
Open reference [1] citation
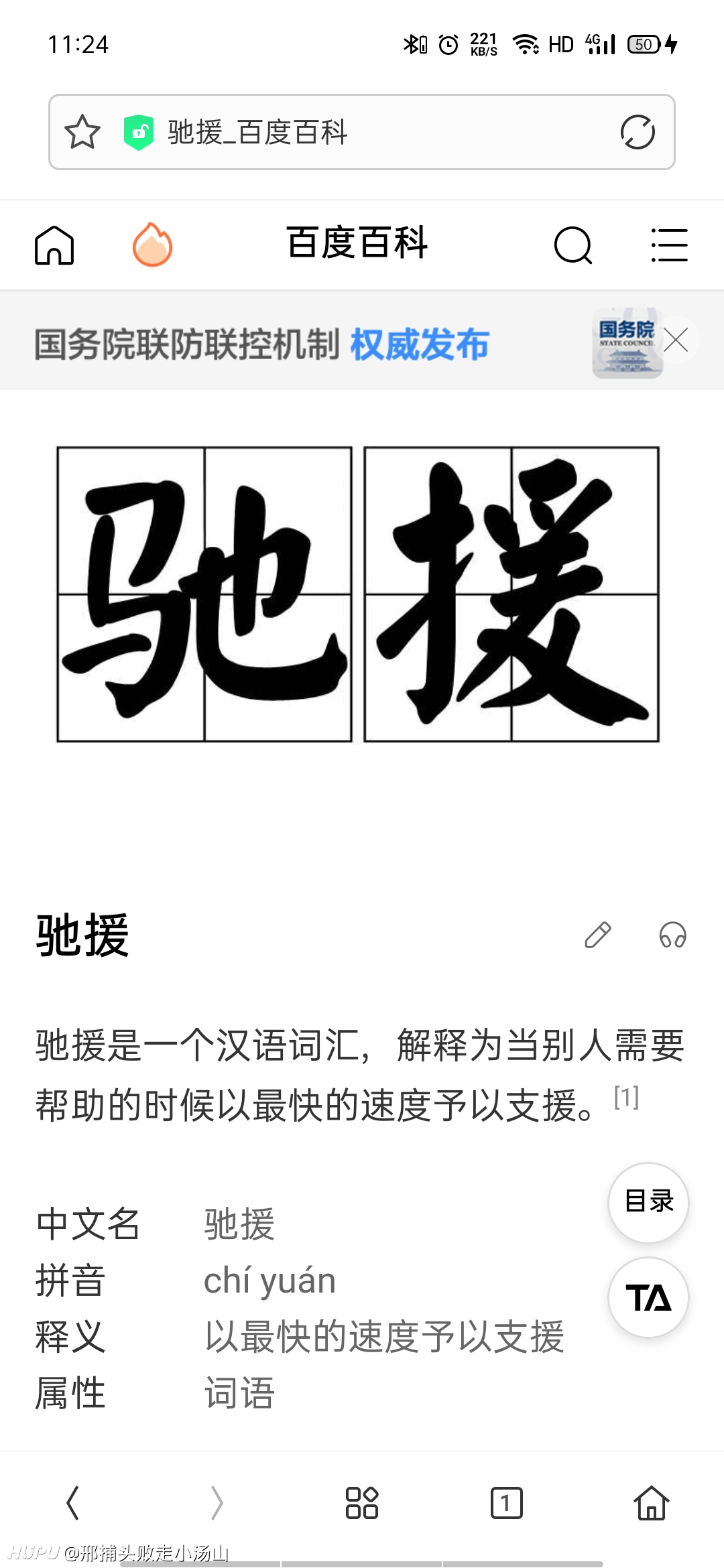point(627,1098)
